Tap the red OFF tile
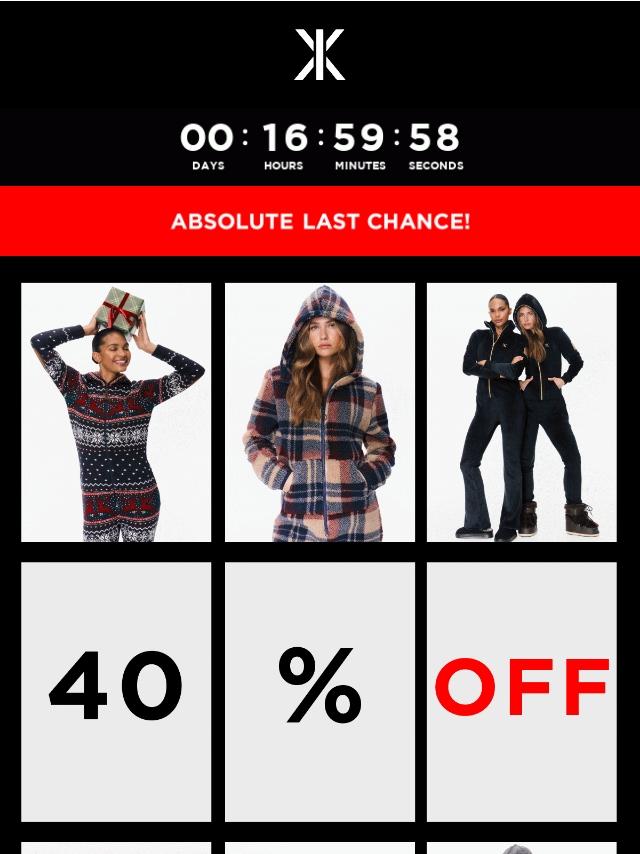This screenshot has height=854, width=640. [522, 690]
